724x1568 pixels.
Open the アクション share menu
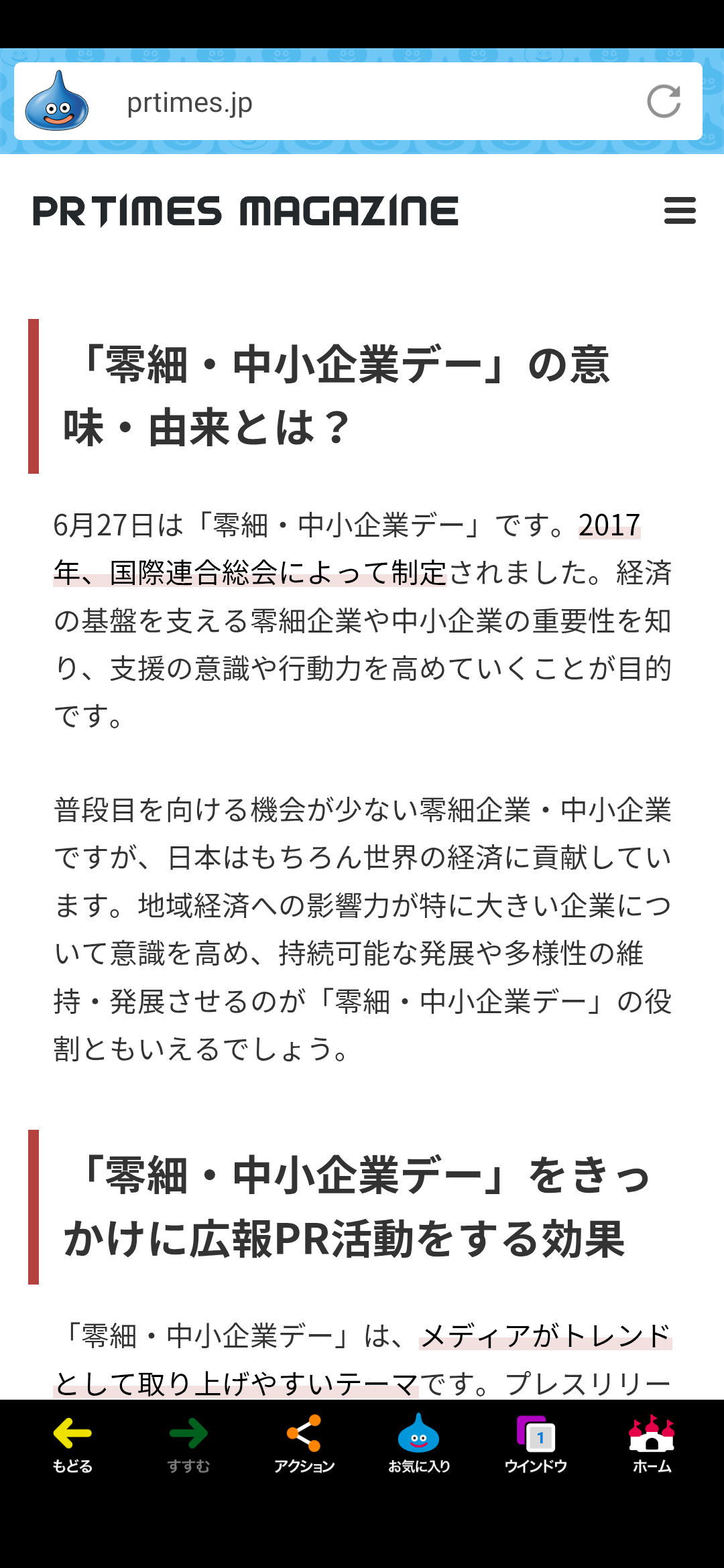pos(304,1445)
